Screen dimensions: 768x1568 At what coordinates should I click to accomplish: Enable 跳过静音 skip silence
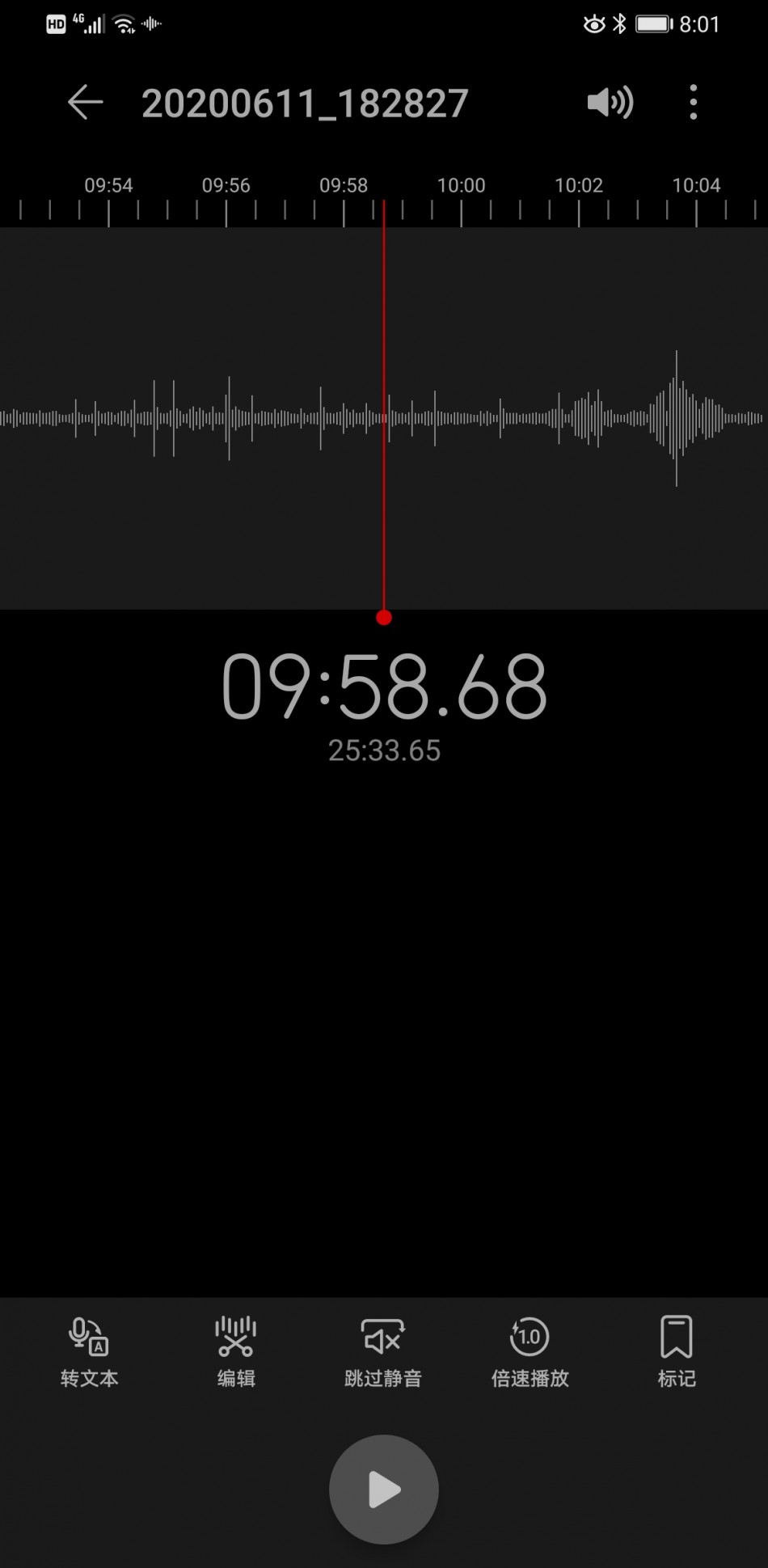click(x=383, y=1351)
